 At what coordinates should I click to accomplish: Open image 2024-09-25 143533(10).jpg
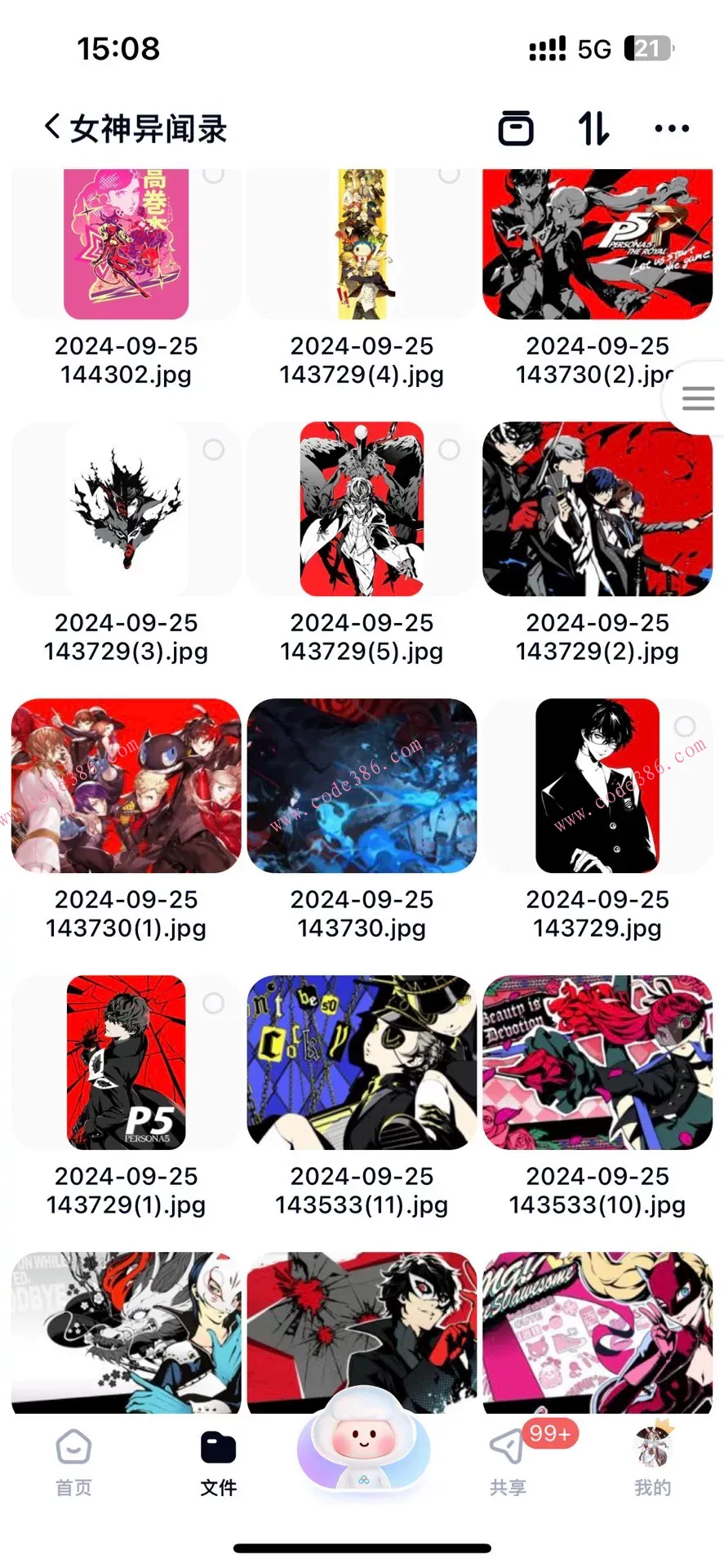coord(597,1062)
